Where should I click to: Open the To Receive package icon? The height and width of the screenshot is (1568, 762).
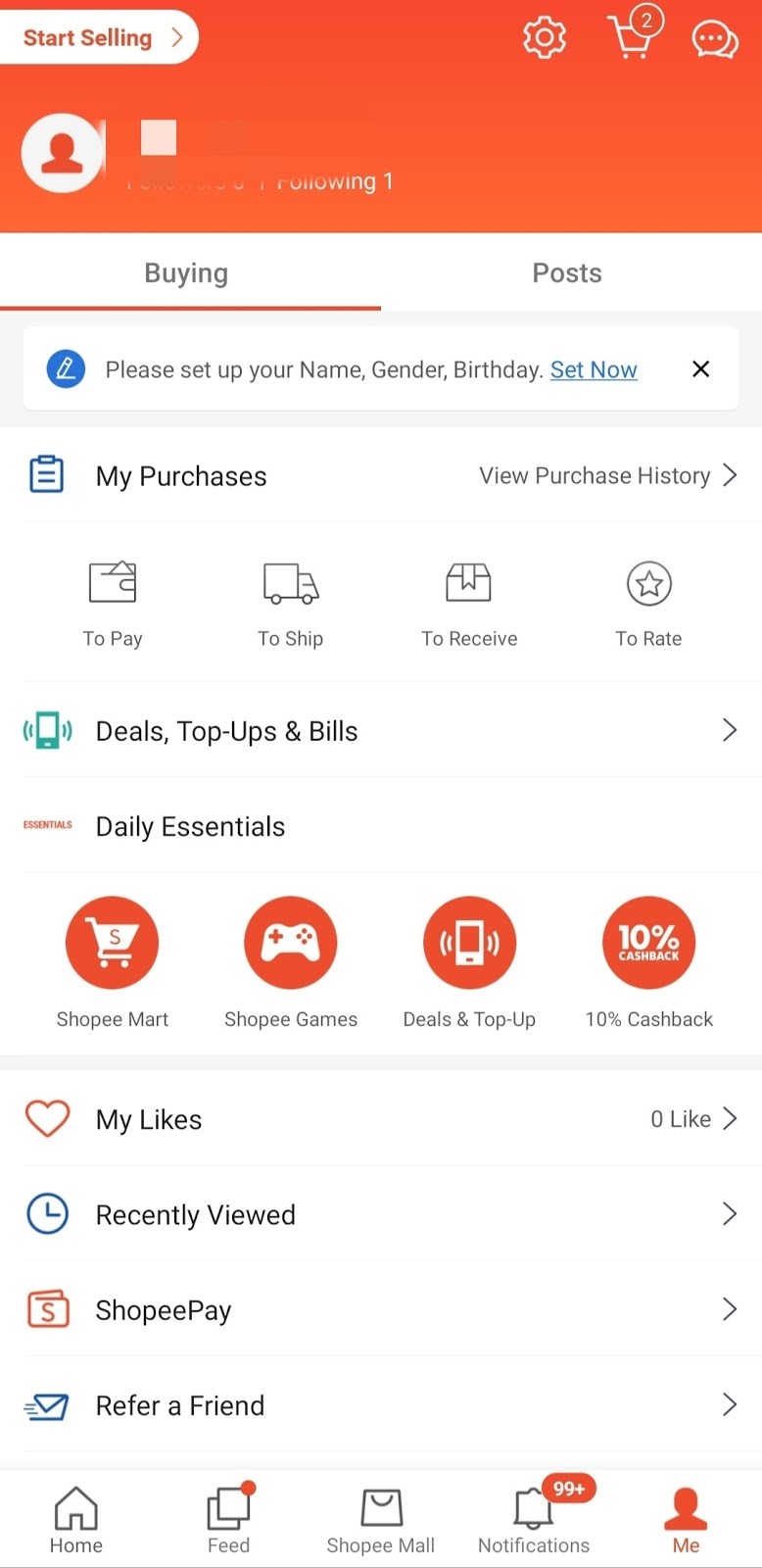[x=469, y=582]
